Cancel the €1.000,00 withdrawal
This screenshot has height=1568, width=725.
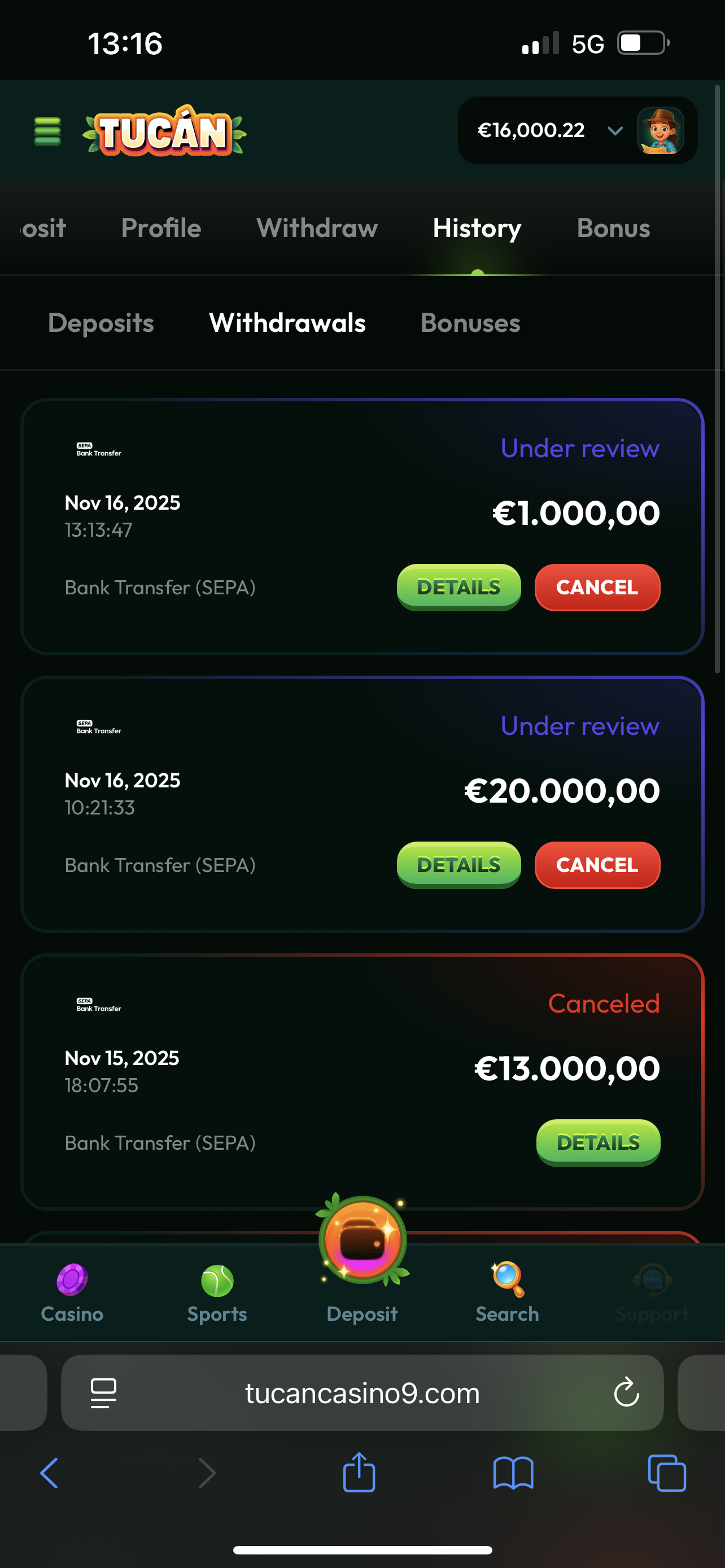pyautogui.click(x=597, y=587)
